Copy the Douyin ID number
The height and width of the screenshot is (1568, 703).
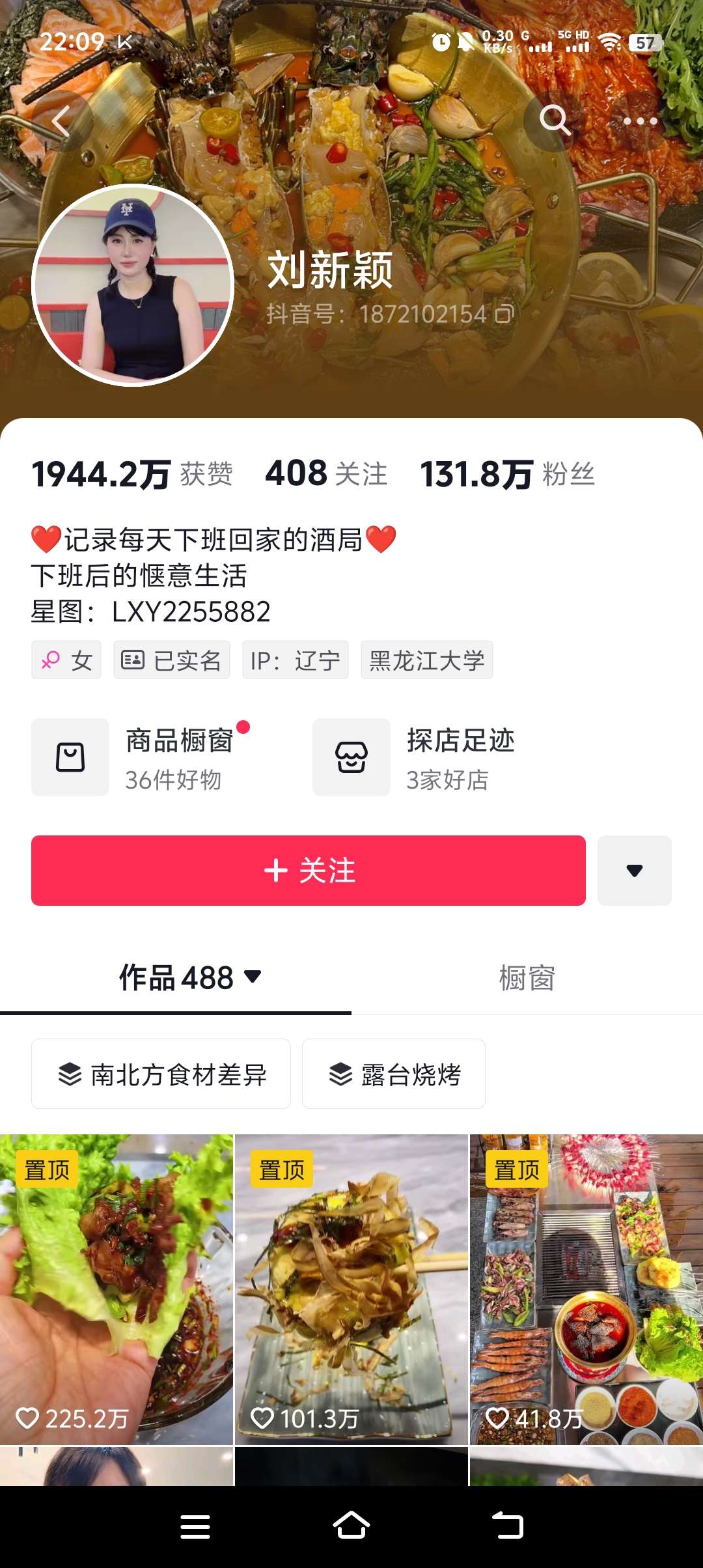click(504, 315)
